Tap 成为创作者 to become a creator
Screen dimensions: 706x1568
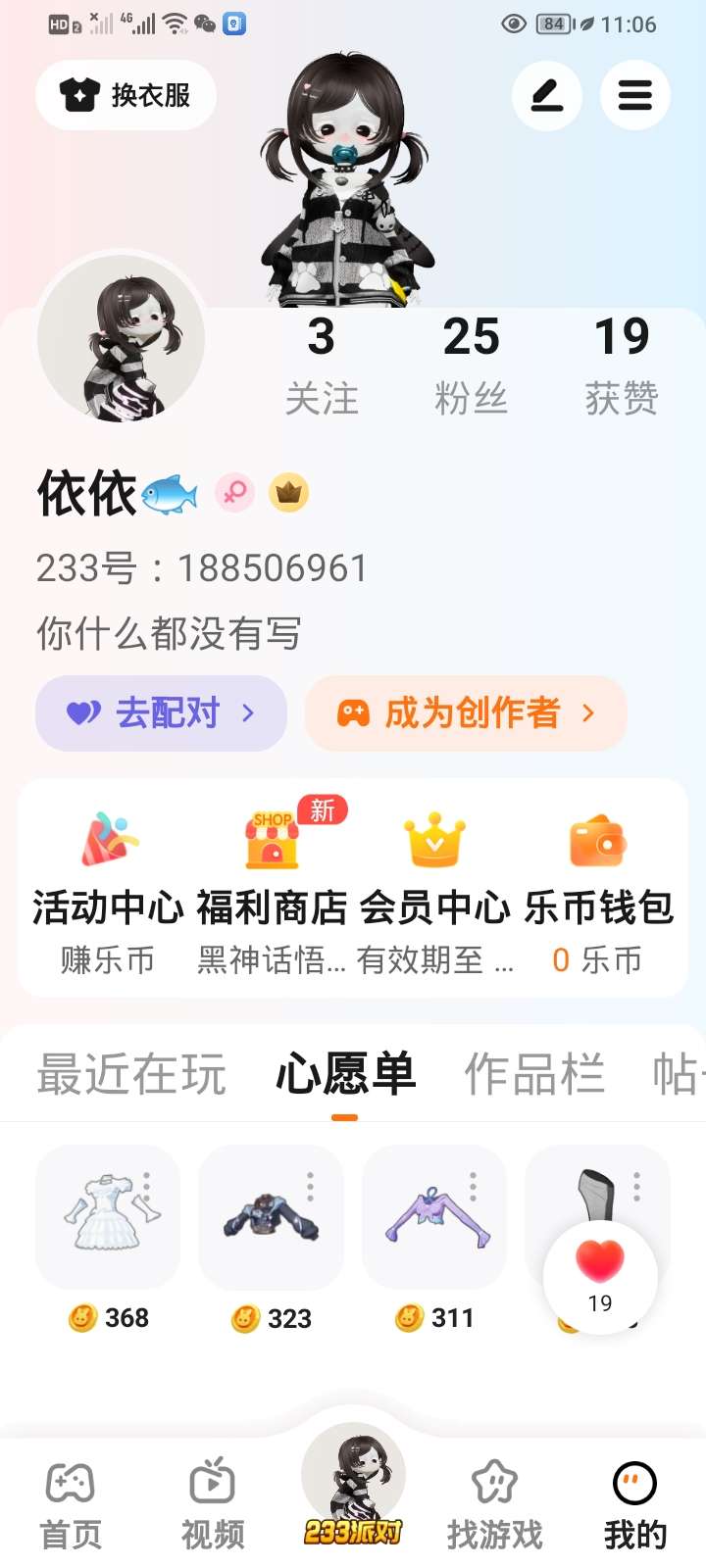click(x=466, y=712)
